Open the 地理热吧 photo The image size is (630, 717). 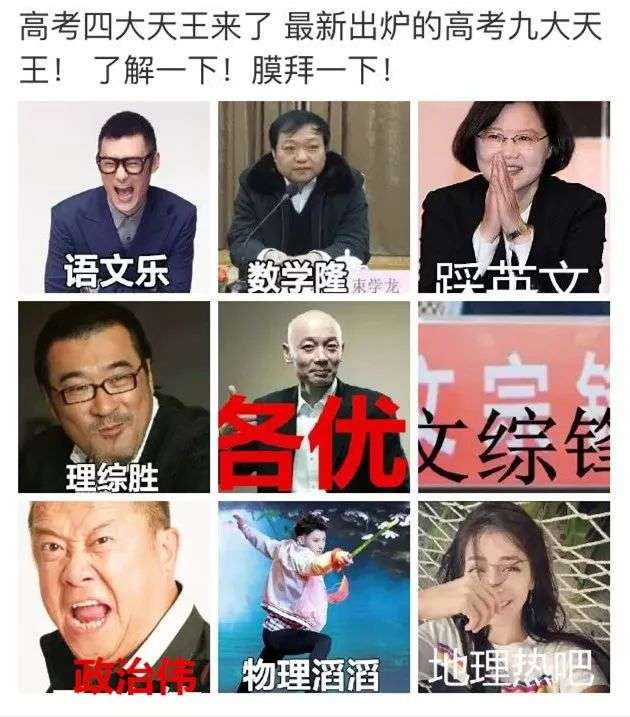(x=513, y=597)
